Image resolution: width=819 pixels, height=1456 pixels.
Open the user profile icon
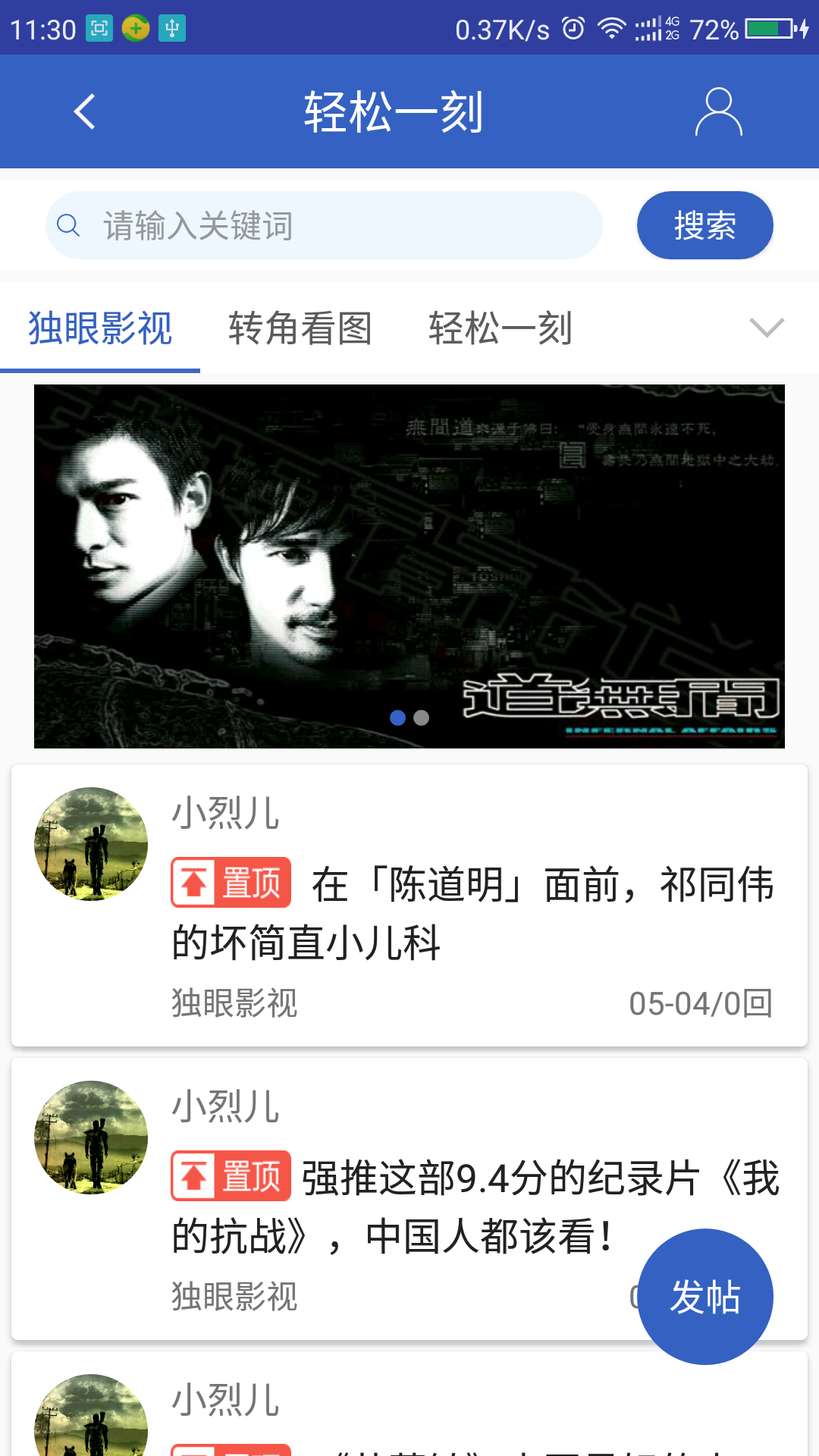(x=719, y=111)
